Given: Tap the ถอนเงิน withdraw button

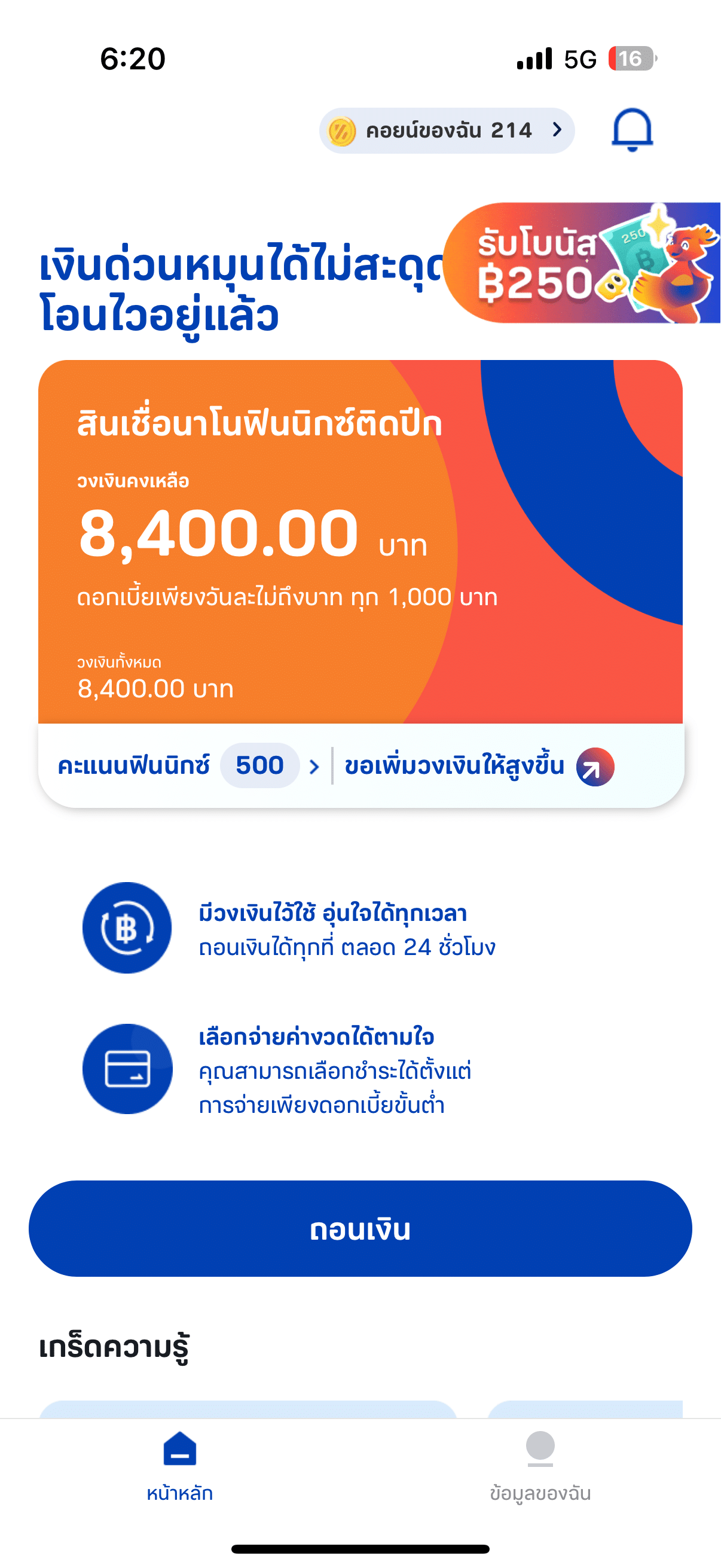Looking at the screenshot, I should pyautogui.click(x=360, y=1228).
